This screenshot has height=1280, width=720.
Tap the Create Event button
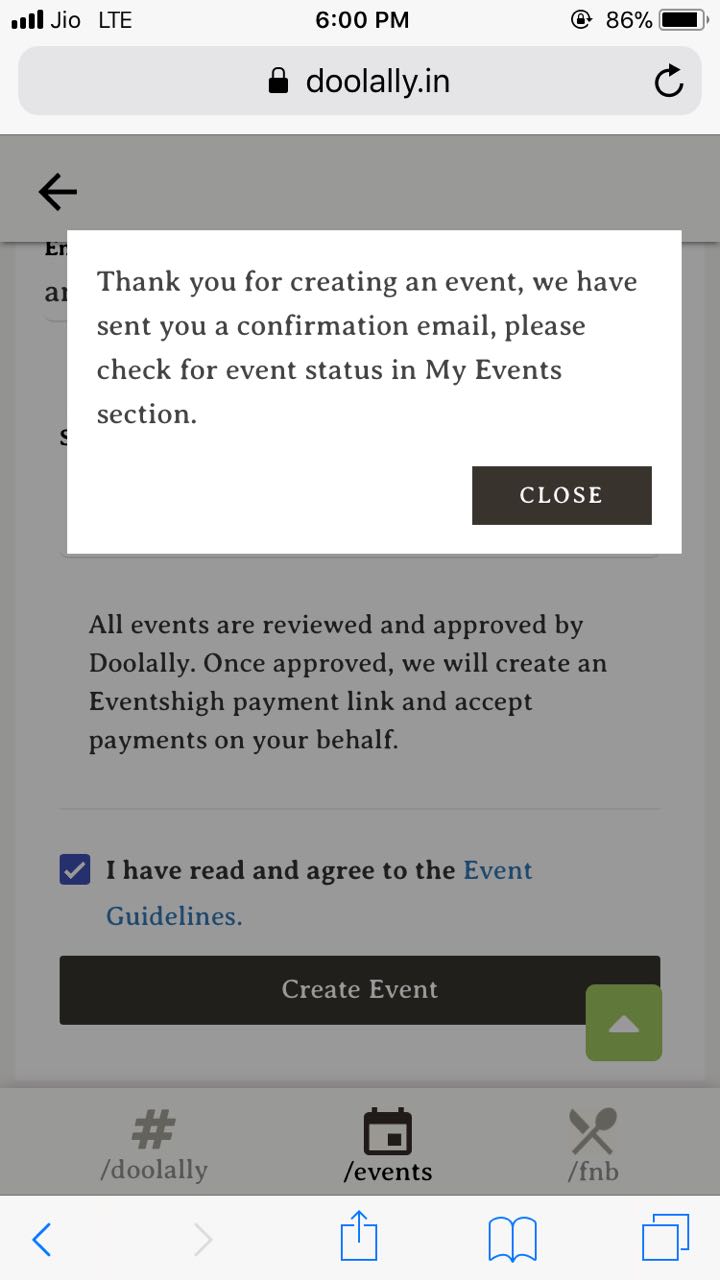pyautogui.click(x=359, y=990)
